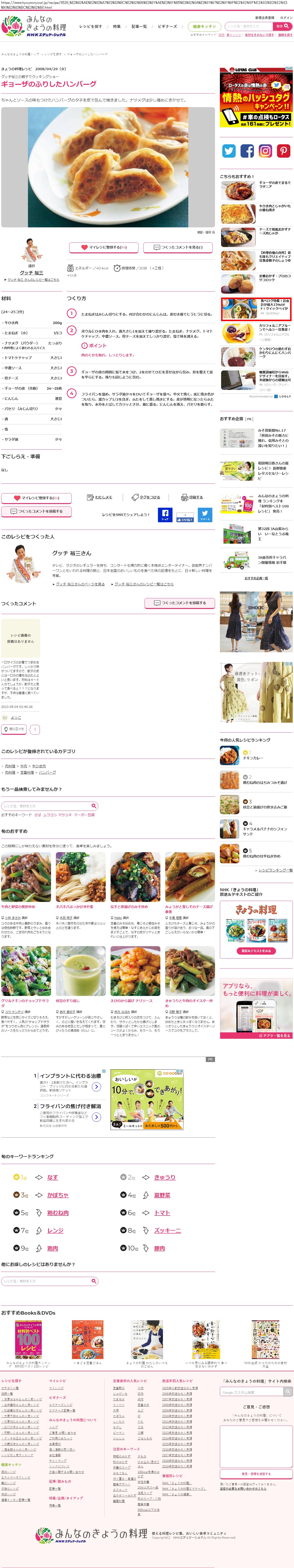This screenshot has width=294, height=1568.
Task: Share recipe via Facebook シェア button
Action: [x=165, y=514]
